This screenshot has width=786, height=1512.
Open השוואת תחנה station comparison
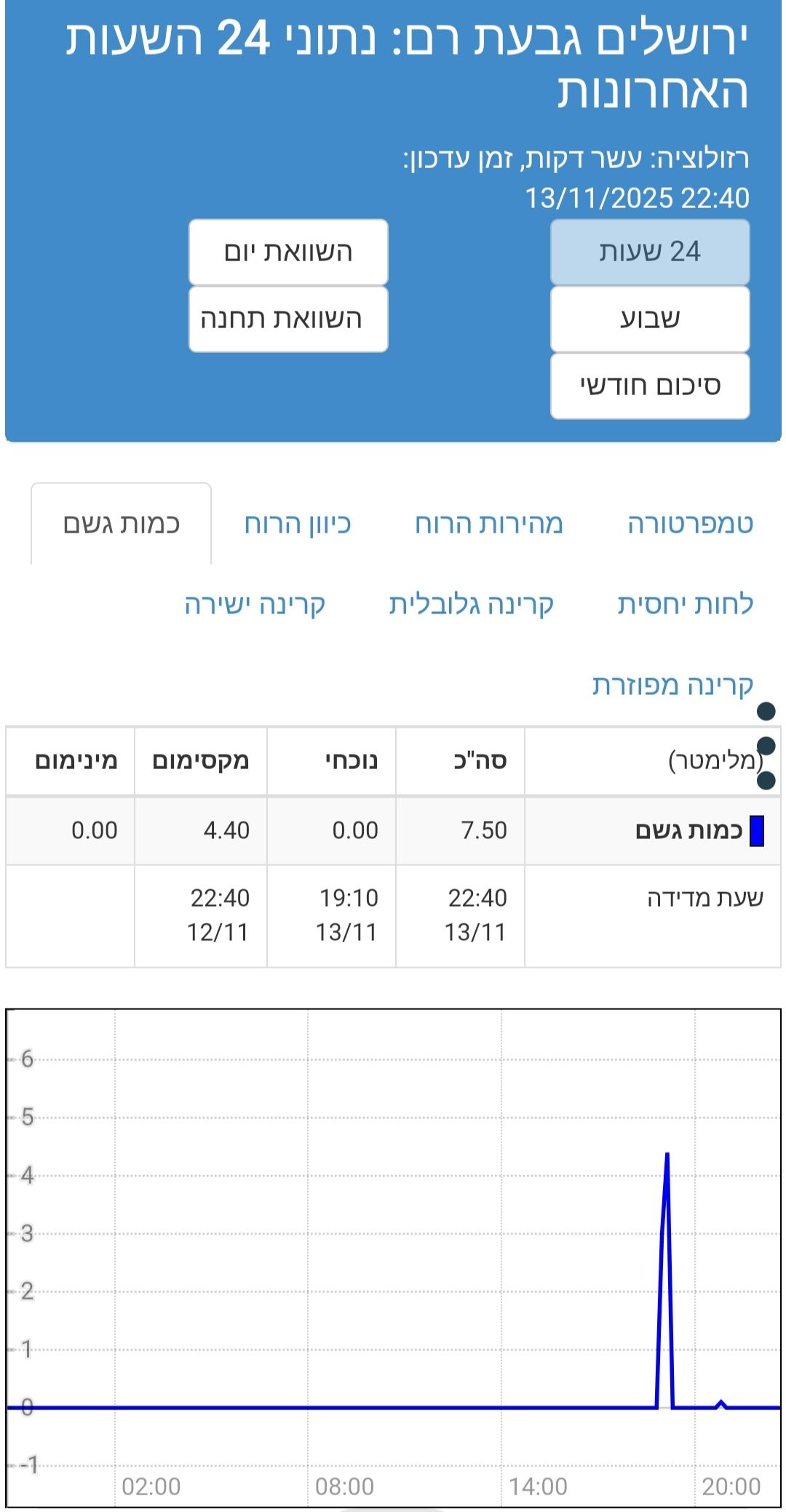(288, 319)
